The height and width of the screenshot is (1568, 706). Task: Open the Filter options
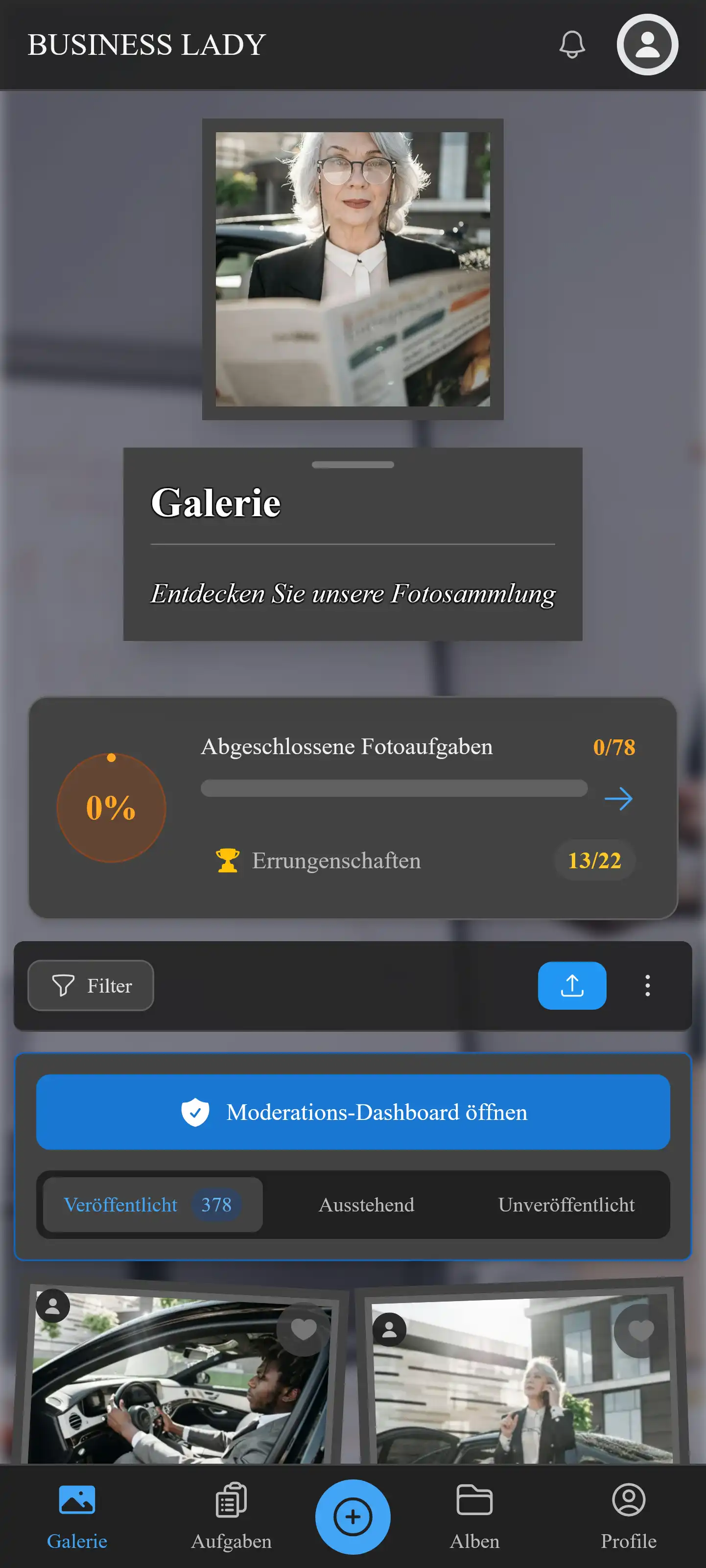pos(91,985)
